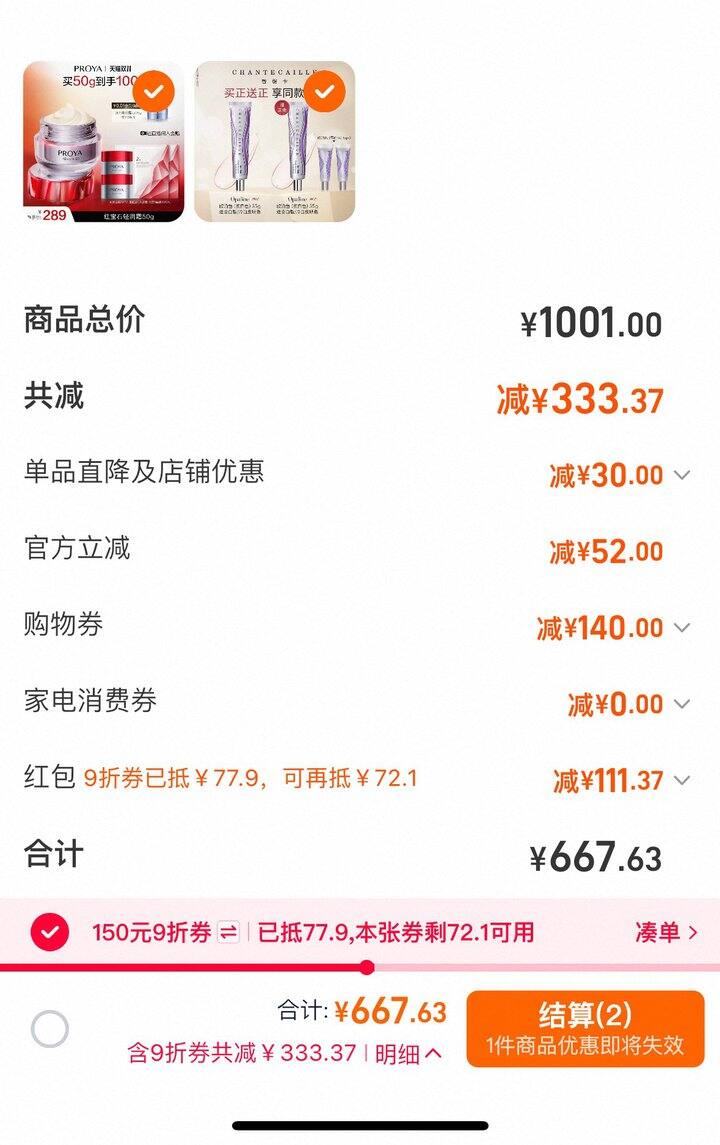This screenshot has width=720, height=1145.
Task: Expand the 红包 discount row
Action: pyautogui.click(x=682, y=780)
